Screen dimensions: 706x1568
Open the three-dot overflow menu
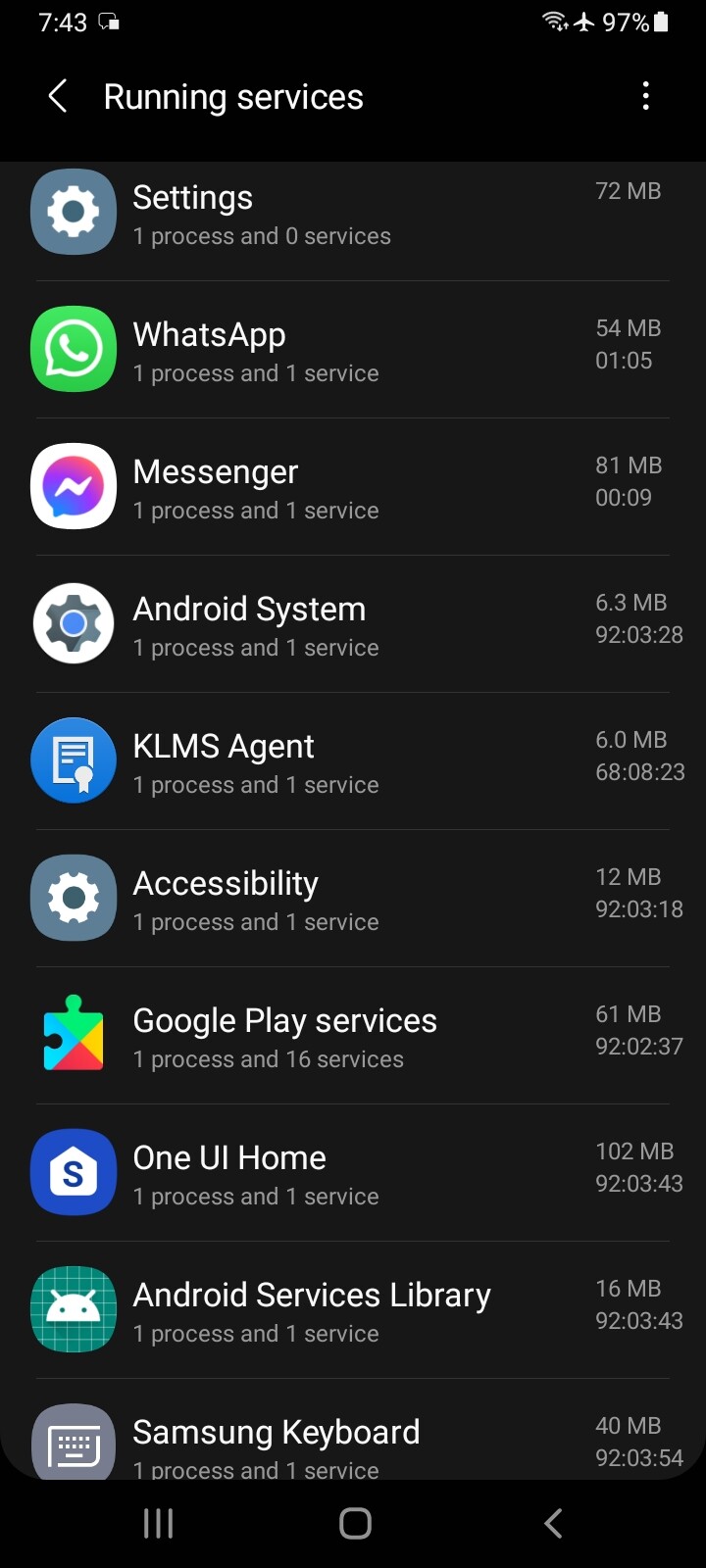click(645, 96)
